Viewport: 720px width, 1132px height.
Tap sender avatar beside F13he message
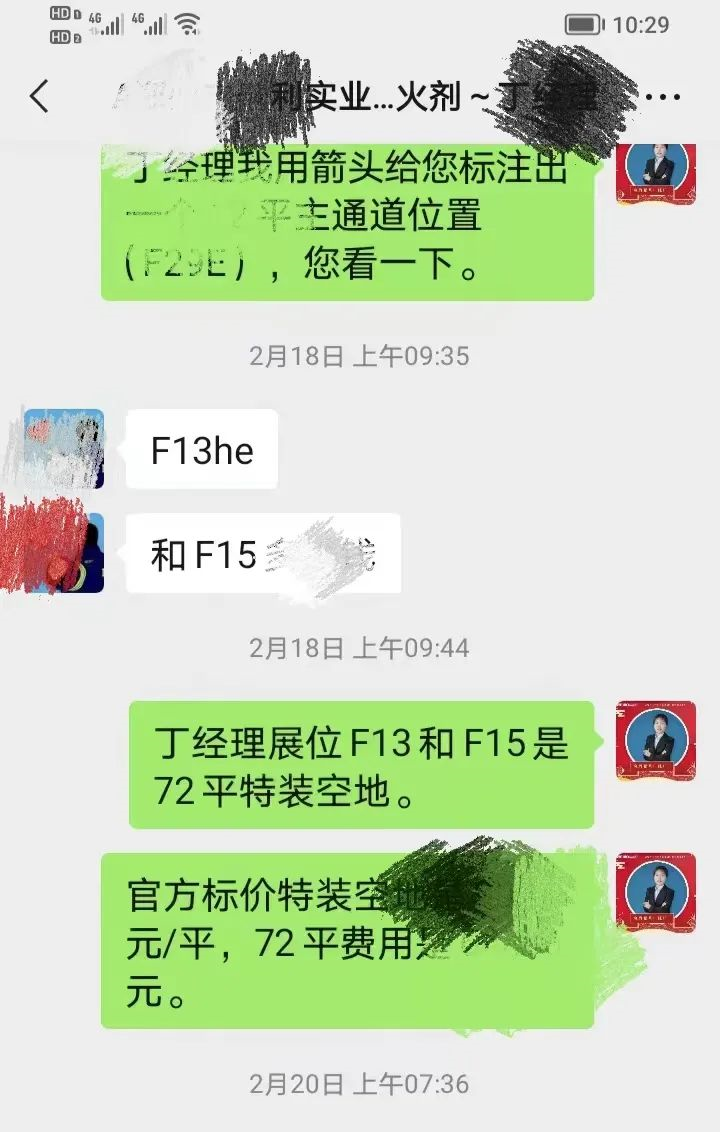point(65,448)
